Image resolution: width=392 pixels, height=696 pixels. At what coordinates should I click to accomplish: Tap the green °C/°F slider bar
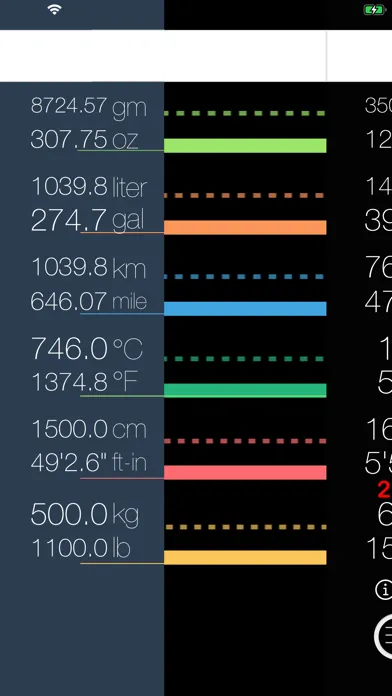245,390
